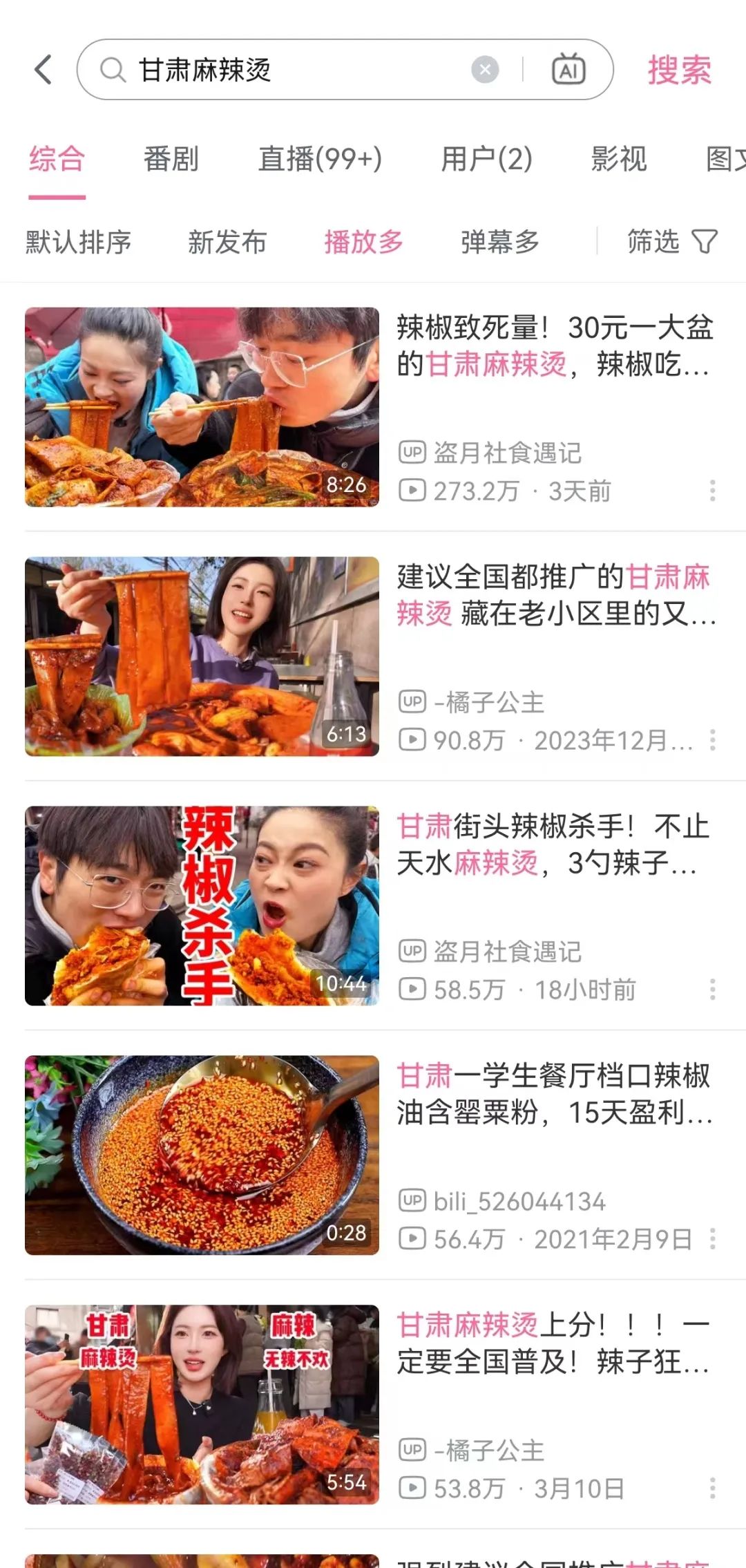
Task: Open the 建议全国都推广的甘肃麻辣烫 video
Action: [202, 657]
